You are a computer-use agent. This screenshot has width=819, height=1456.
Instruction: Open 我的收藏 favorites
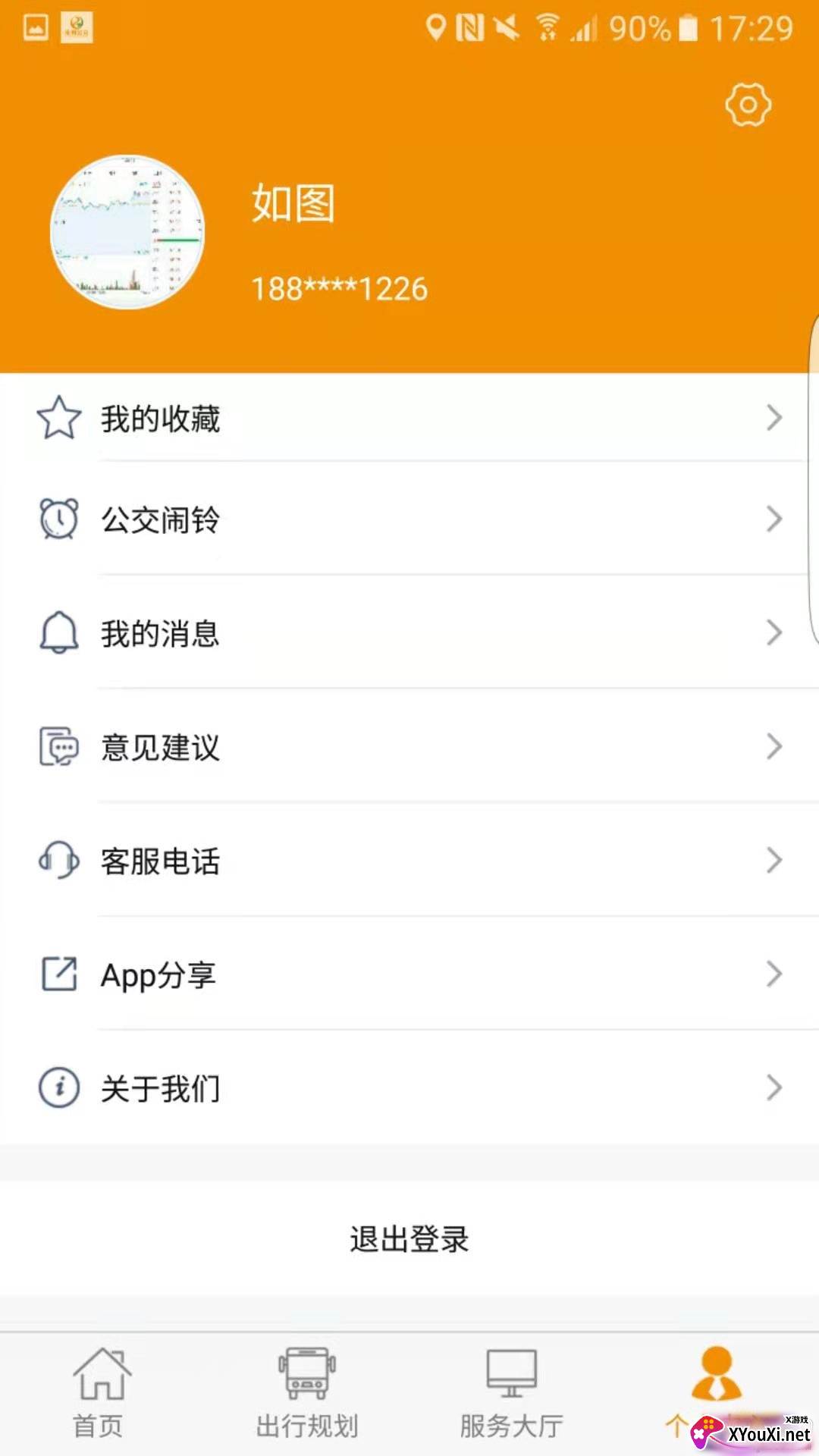[409, 418]
